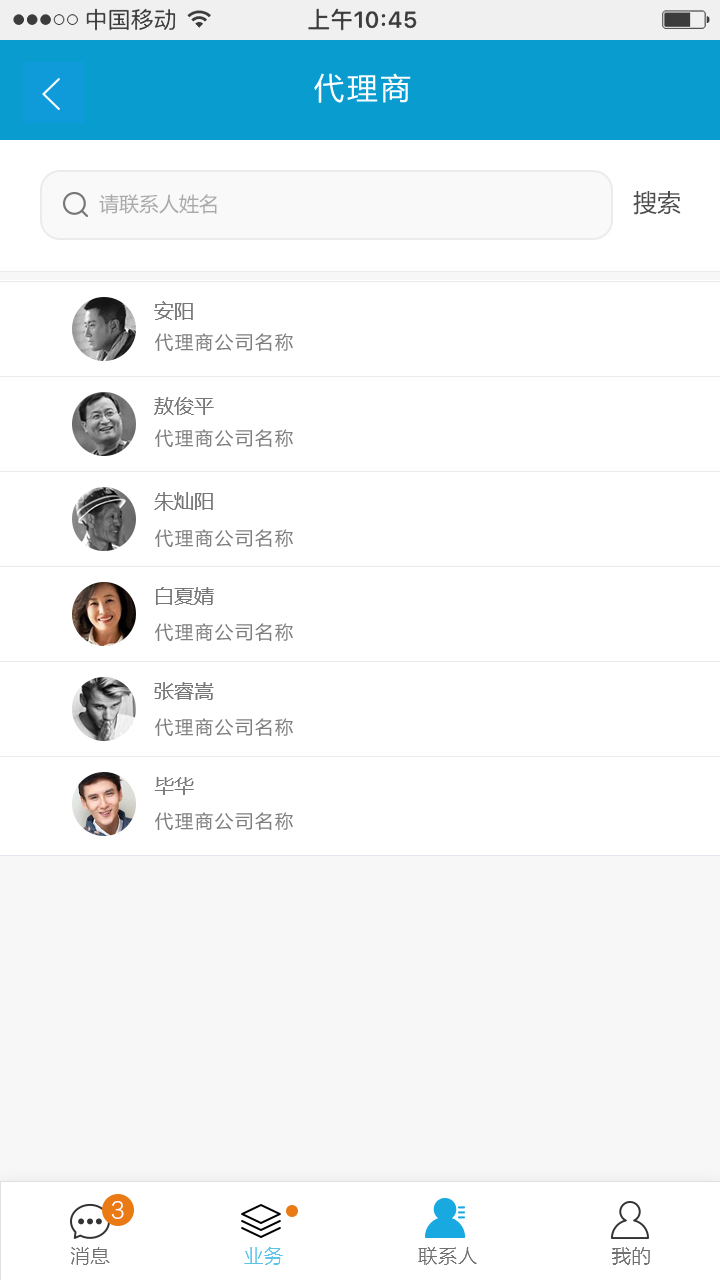Go back using the header arrow
Screen dimensions: 720x1280
point(52,93)
